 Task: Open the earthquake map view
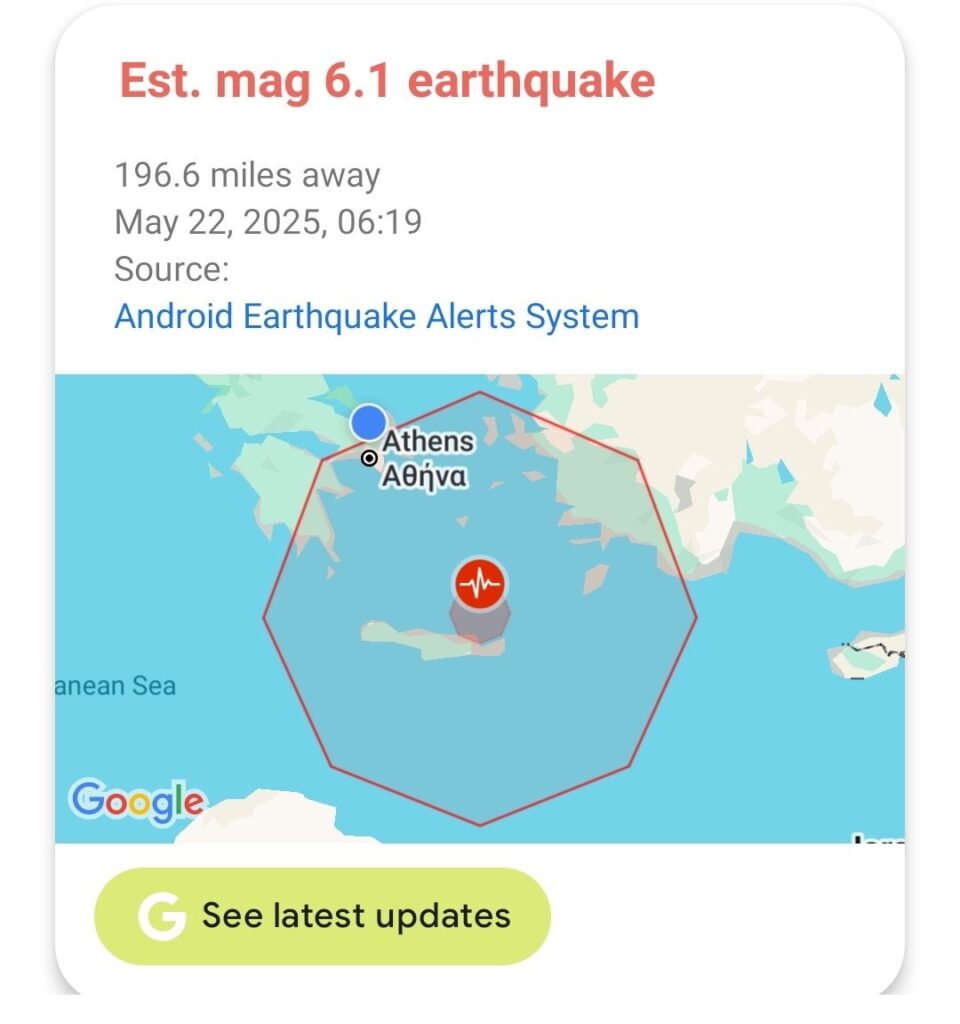coord(480,608)
